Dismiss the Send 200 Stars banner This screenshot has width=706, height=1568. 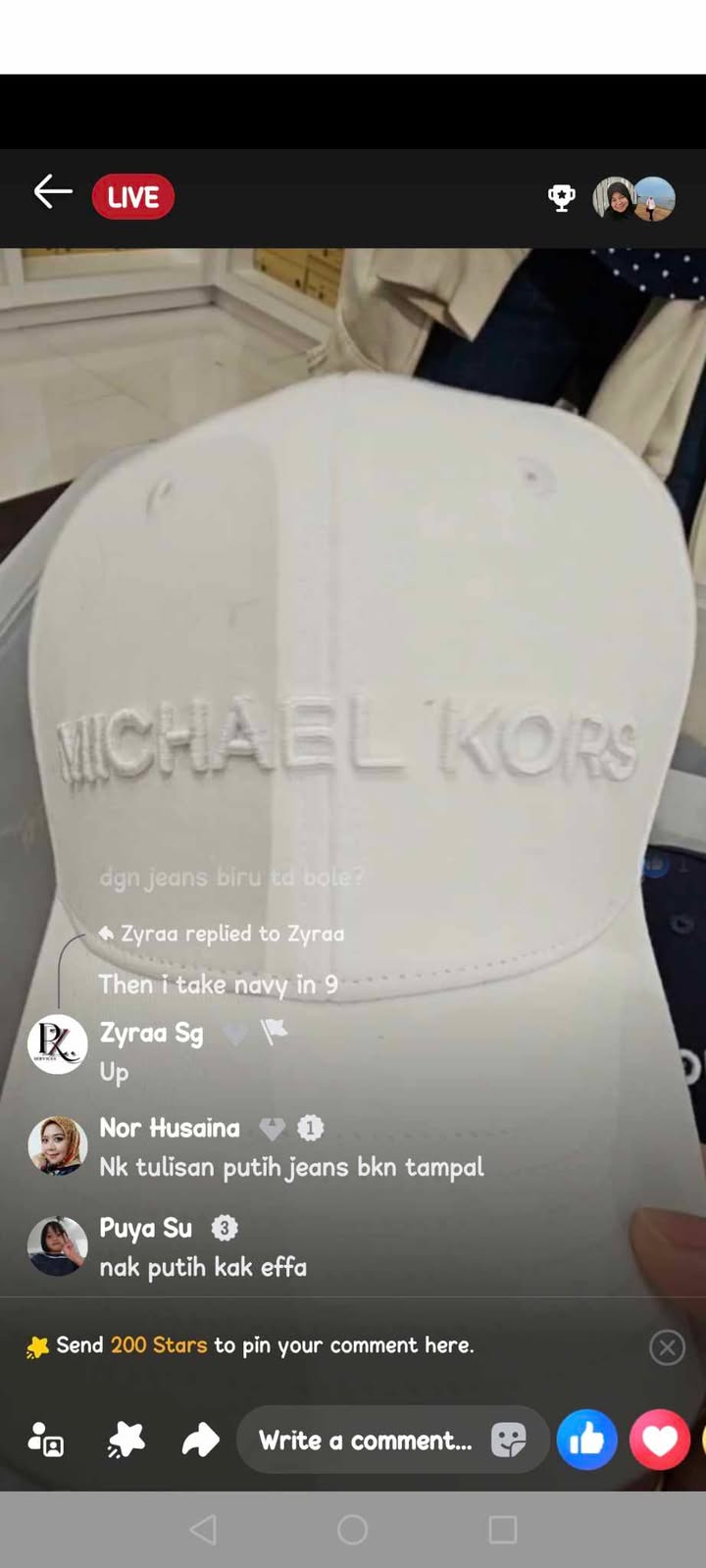click(667, 1347)
